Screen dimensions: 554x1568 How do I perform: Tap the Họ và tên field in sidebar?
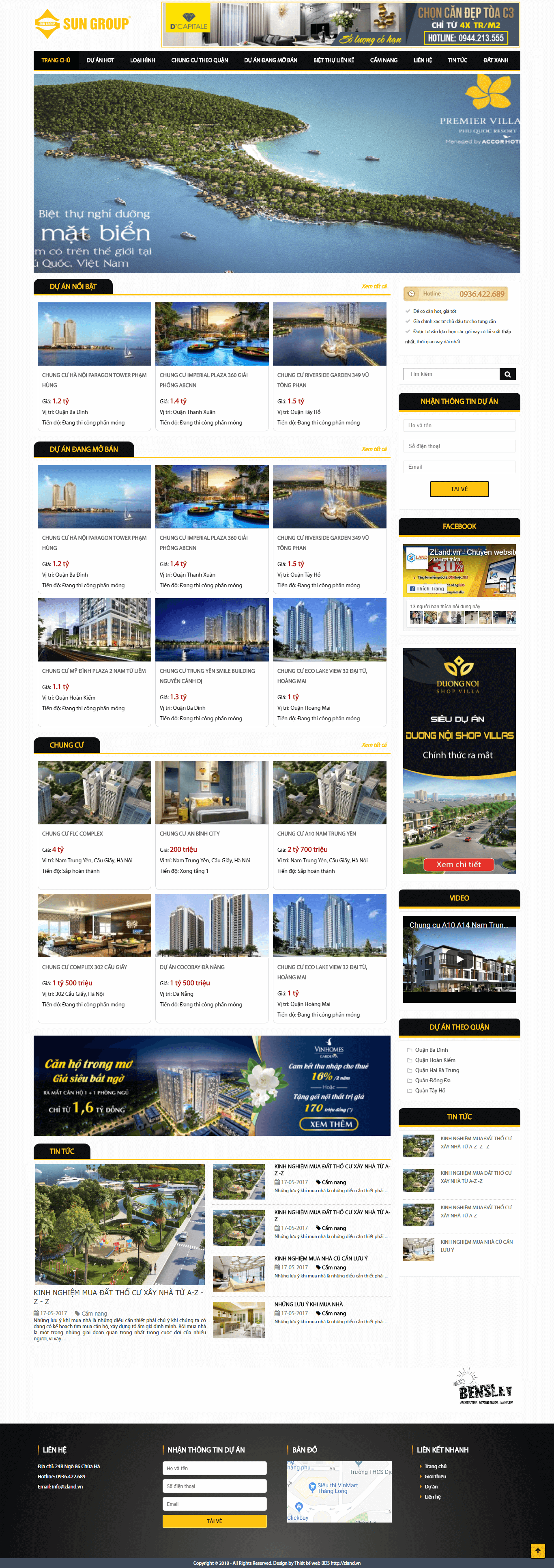tap(459, 425)
